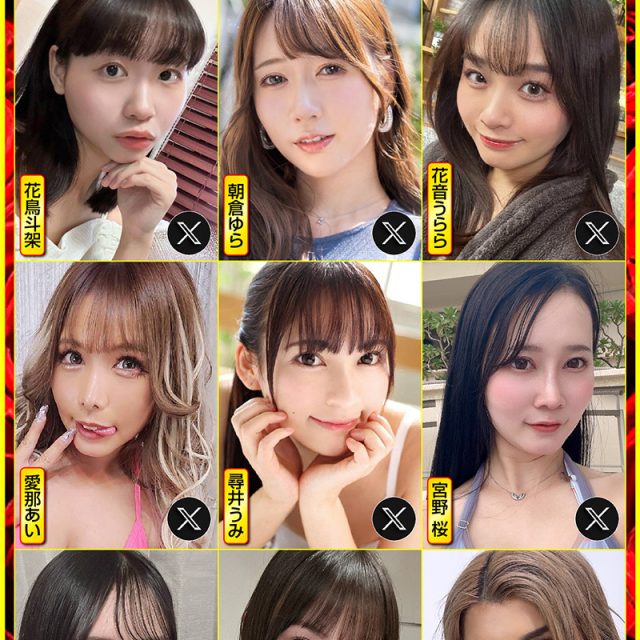Open the X link on 宮野桜's tile
Screen dimensions: 640x640
point(597,519)
